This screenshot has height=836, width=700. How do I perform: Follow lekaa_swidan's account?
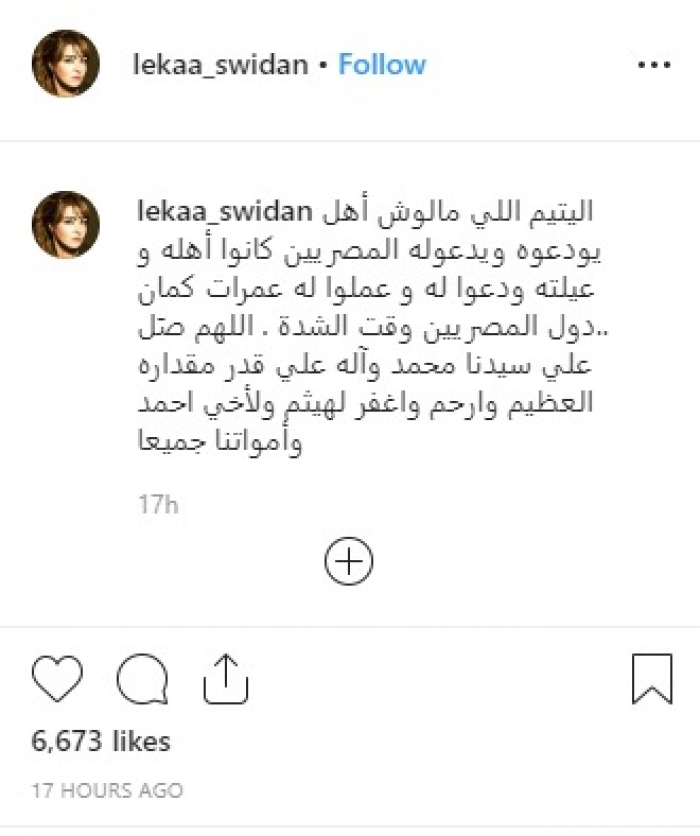pyautogui.click(x=381, y=64)
